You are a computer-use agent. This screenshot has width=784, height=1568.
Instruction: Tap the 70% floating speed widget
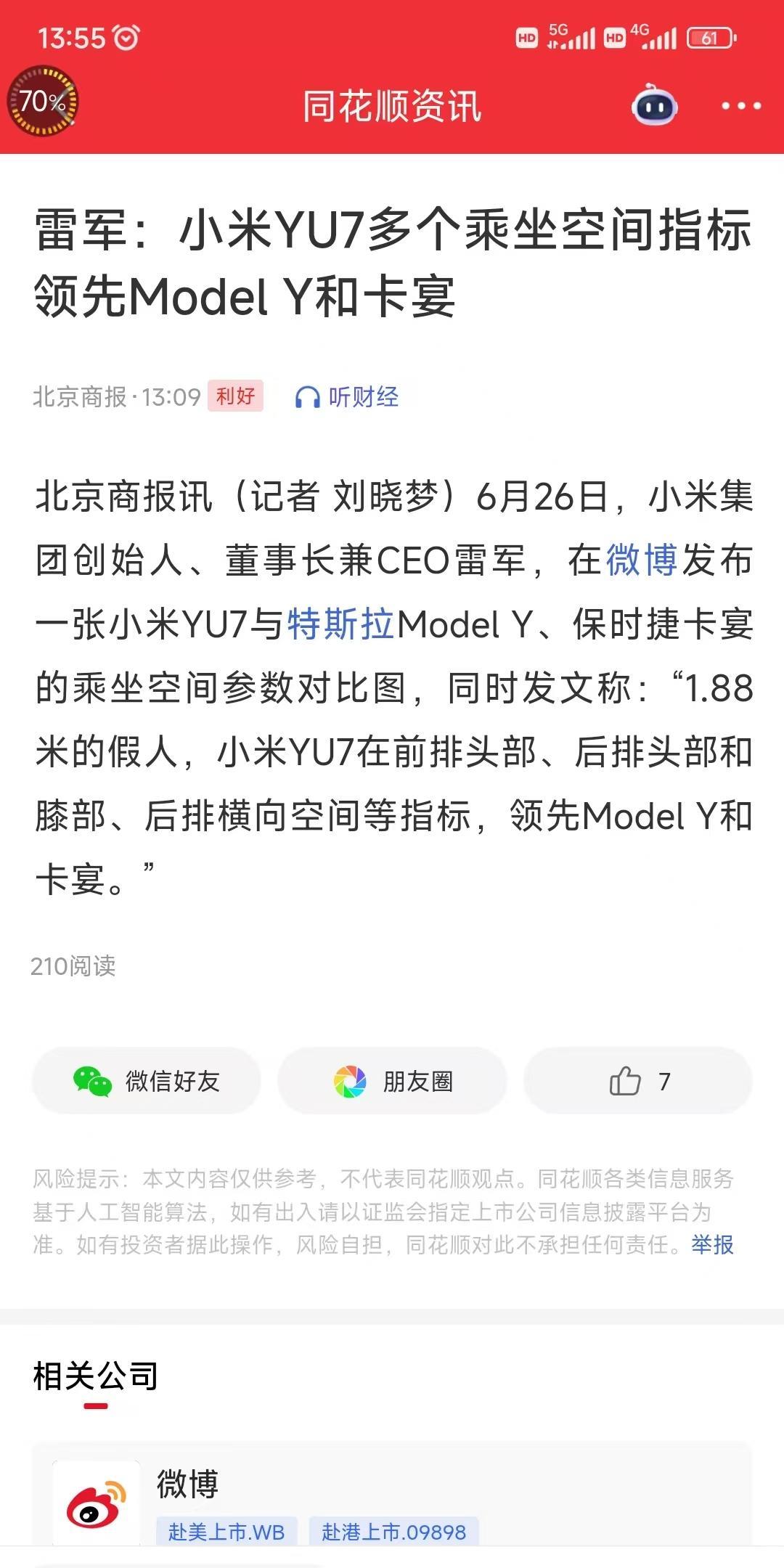tap(42, 102)
